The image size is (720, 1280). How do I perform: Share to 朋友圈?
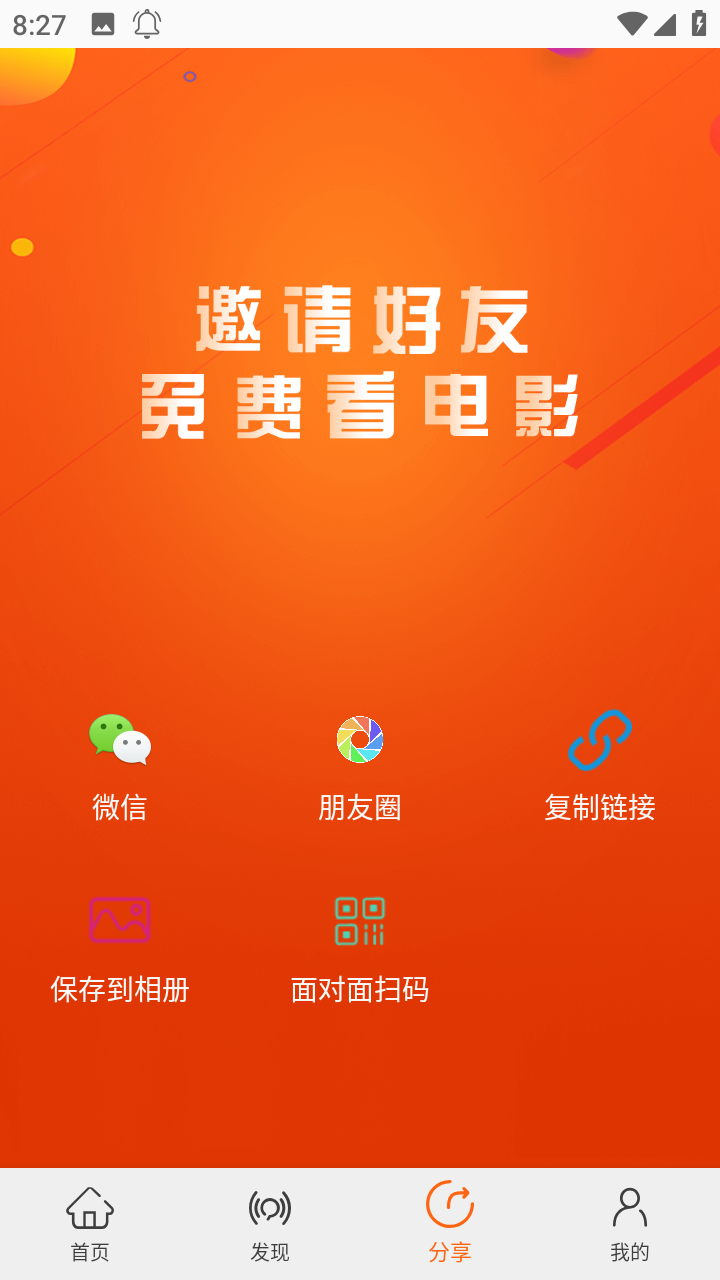(360, 765)
